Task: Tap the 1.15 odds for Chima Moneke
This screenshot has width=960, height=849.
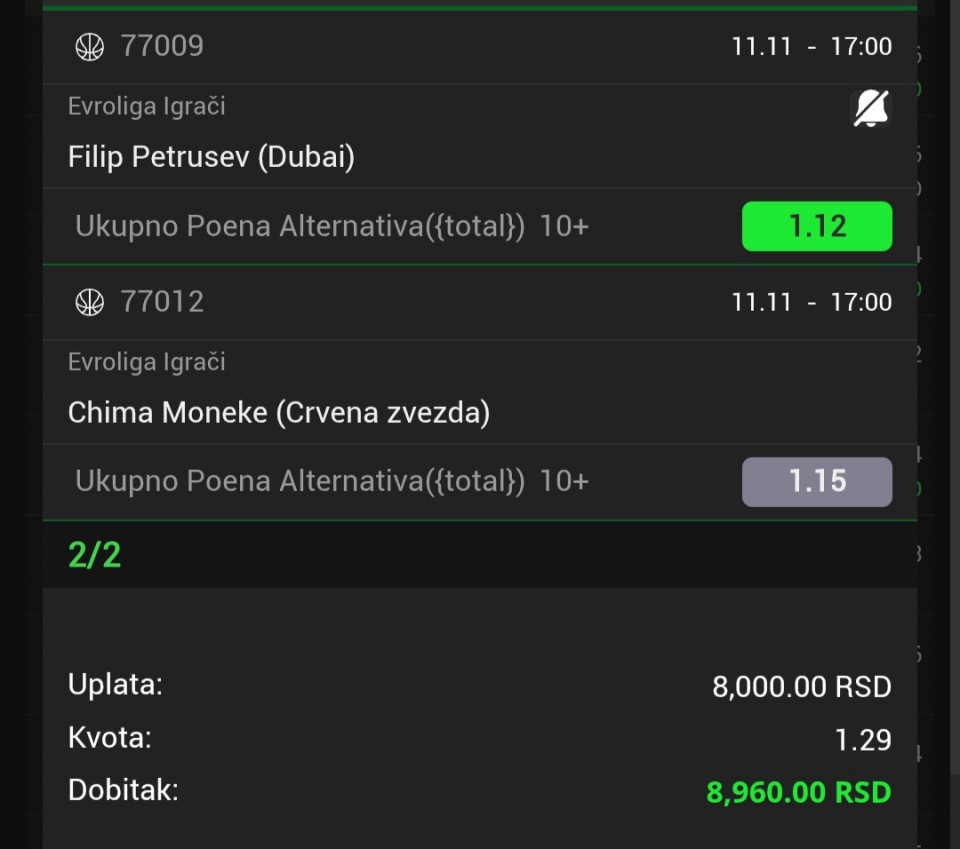Action: pyautogui.click(x=816, y=482)
